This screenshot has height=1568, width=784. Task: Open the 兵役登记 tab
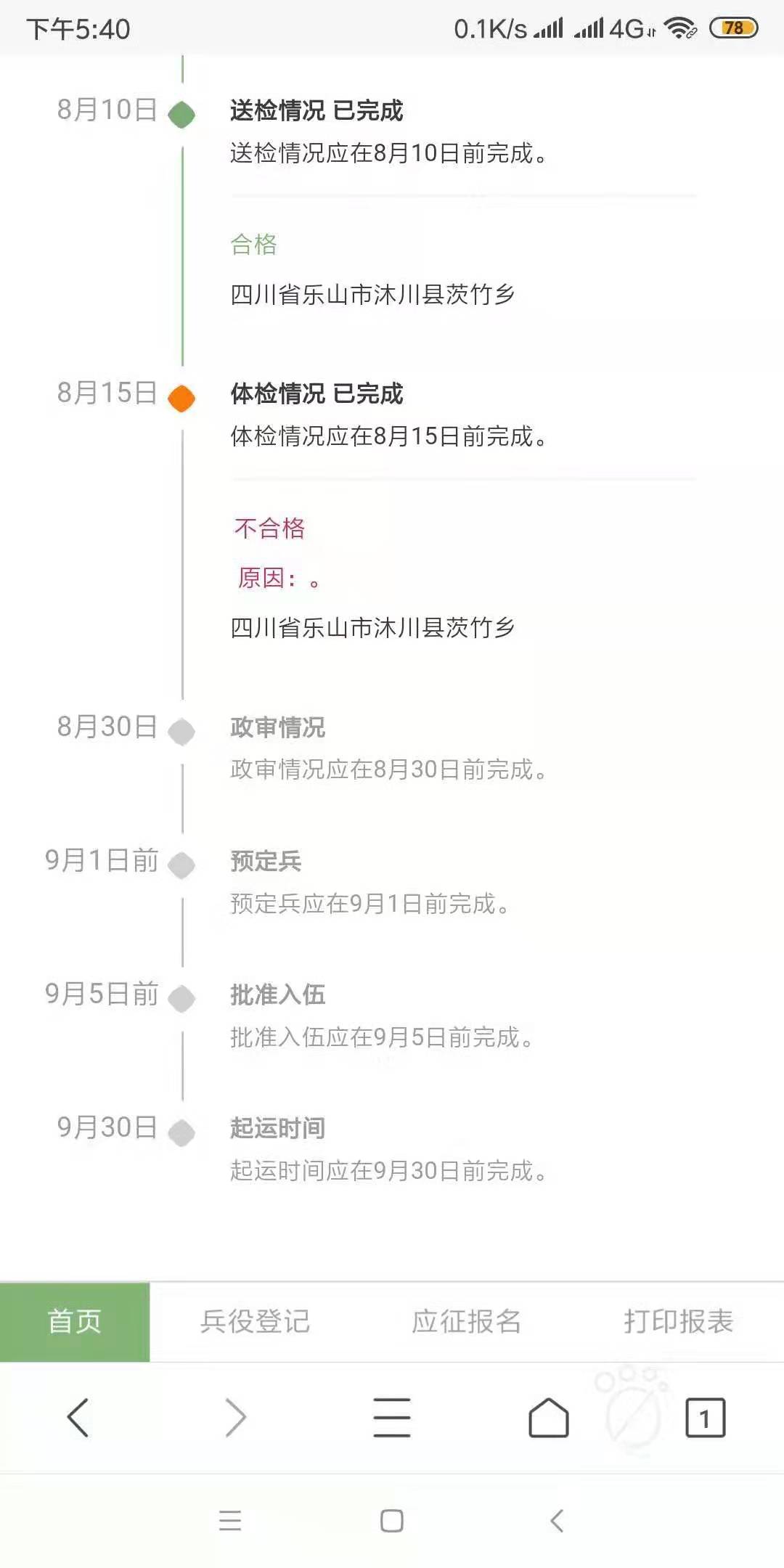point(255,1321)
